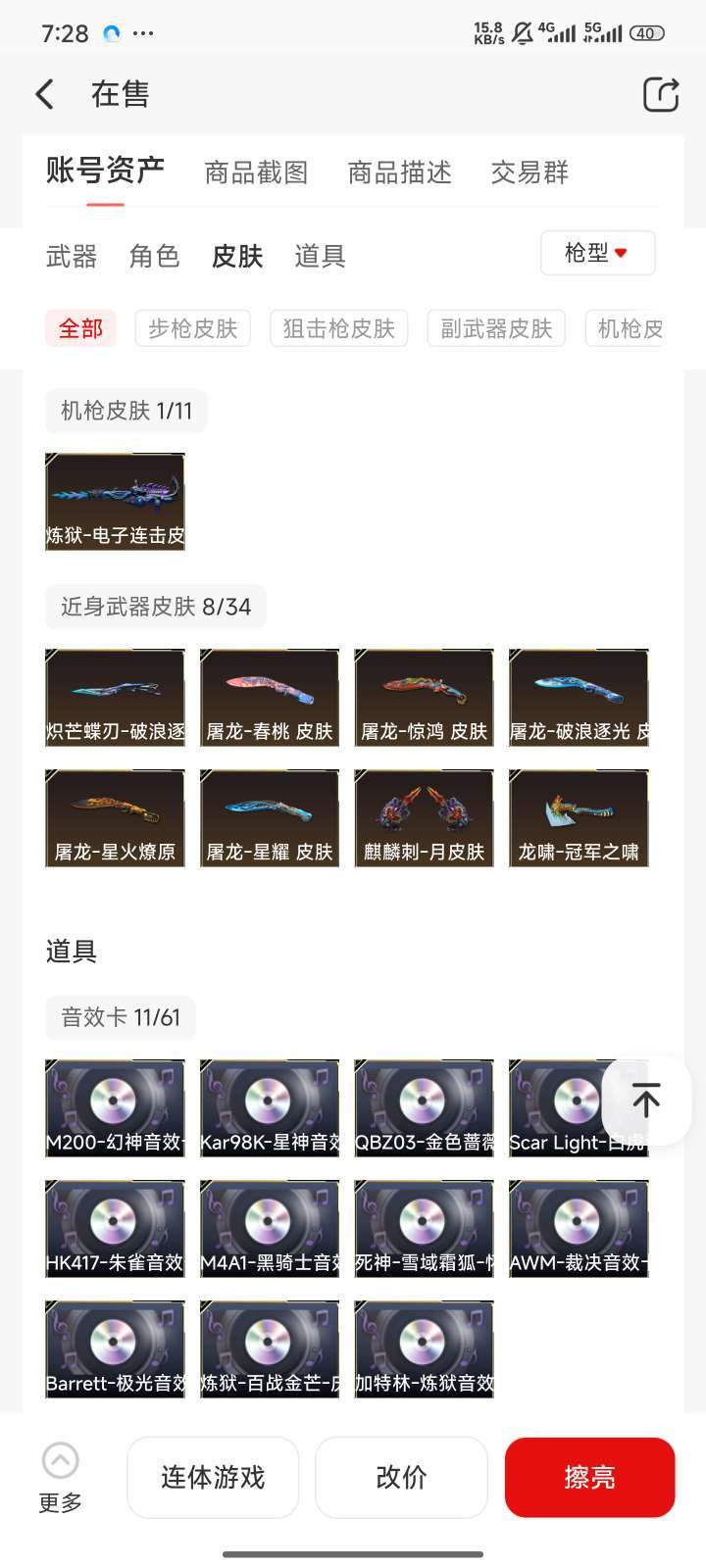Show the 道具 asset category
This screenshot has width=706, height=1568.
(x=320, y=256)
